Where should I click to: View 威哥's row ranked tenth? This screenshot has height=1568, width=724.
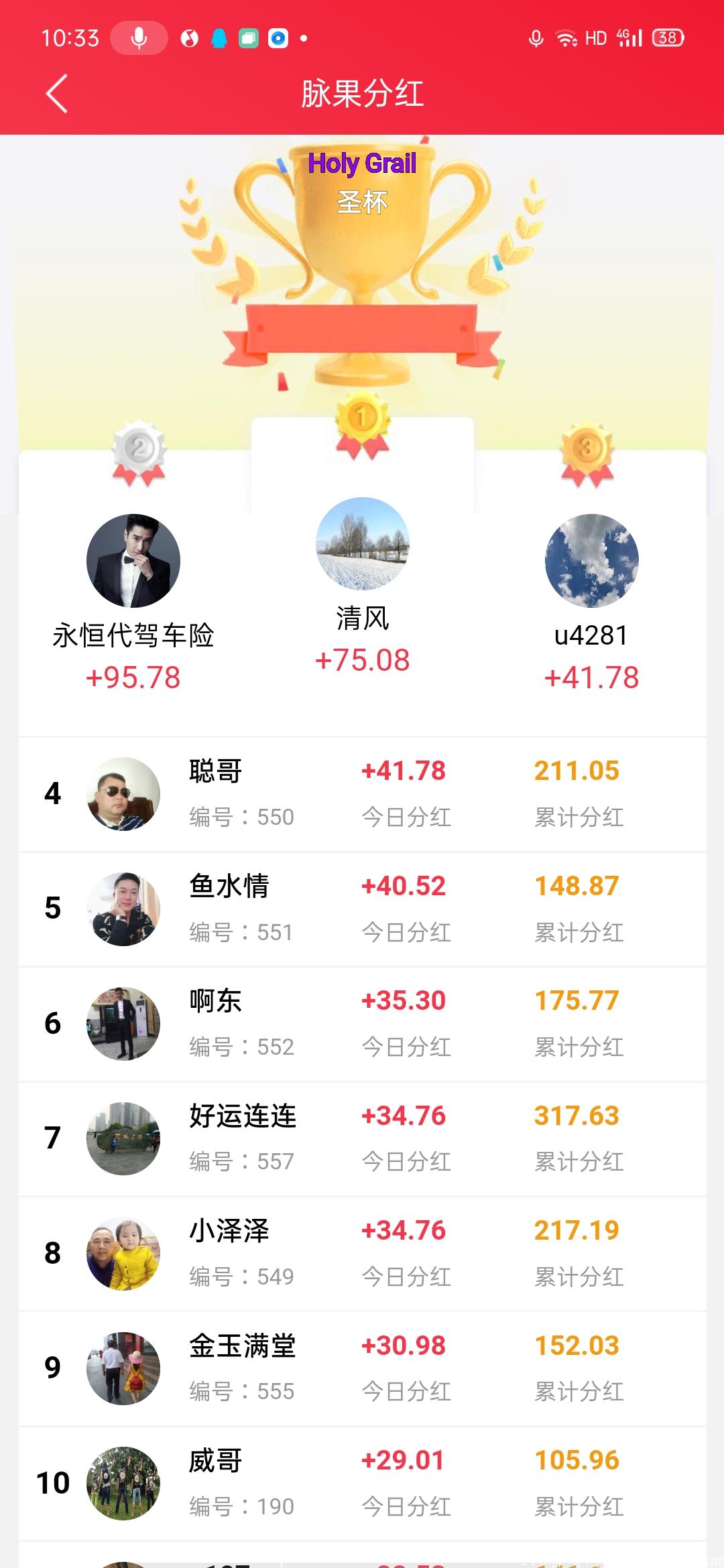[x=362, y=1484]
